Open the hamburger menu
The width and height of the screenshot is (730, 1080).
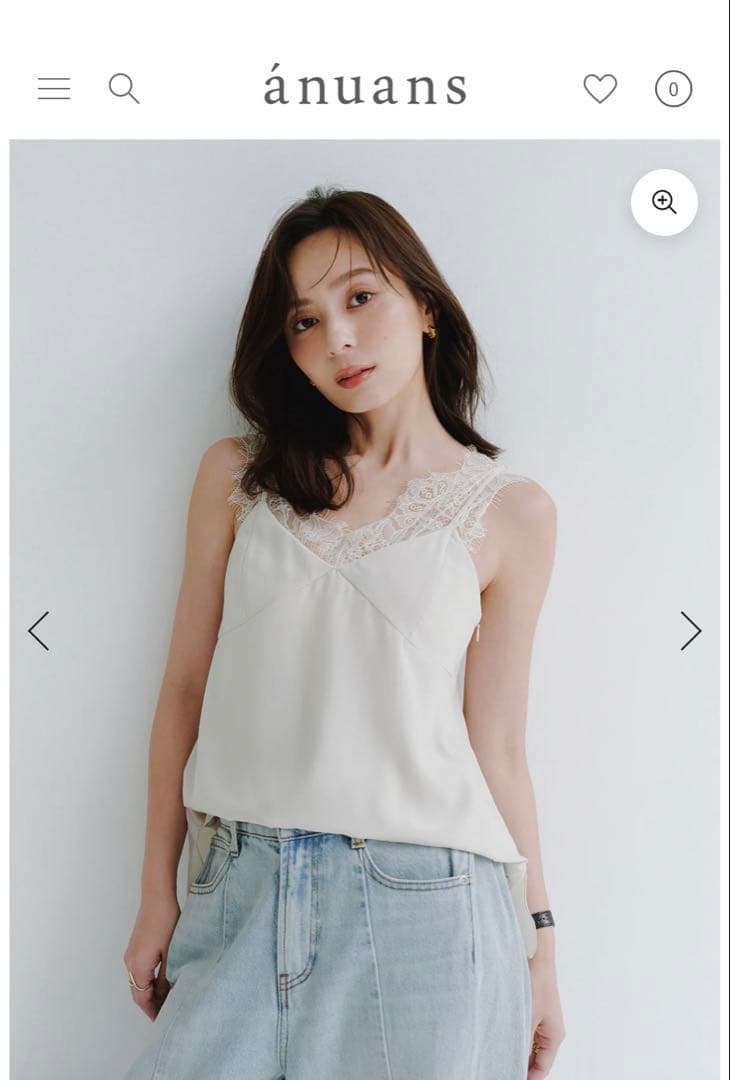[54, 89]
